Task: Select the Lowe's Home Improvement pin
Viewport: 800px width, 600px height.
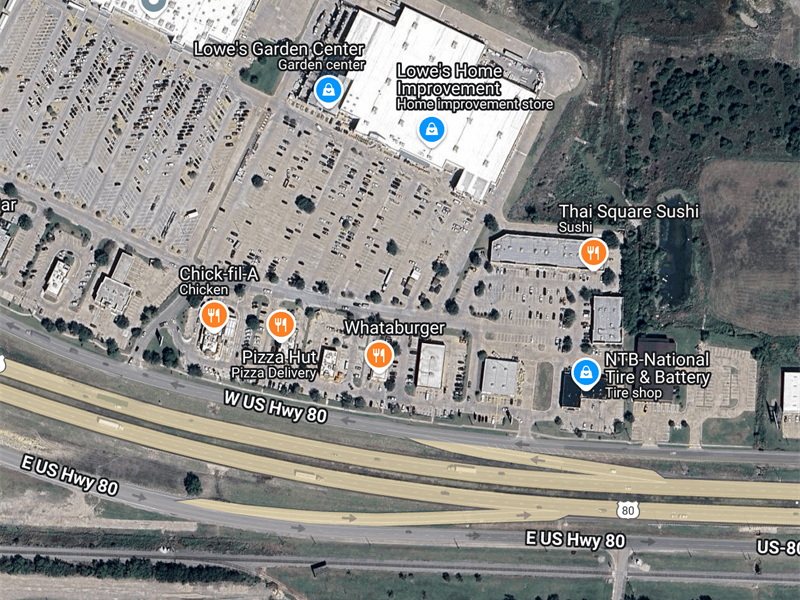Action: tap(432, 129)
